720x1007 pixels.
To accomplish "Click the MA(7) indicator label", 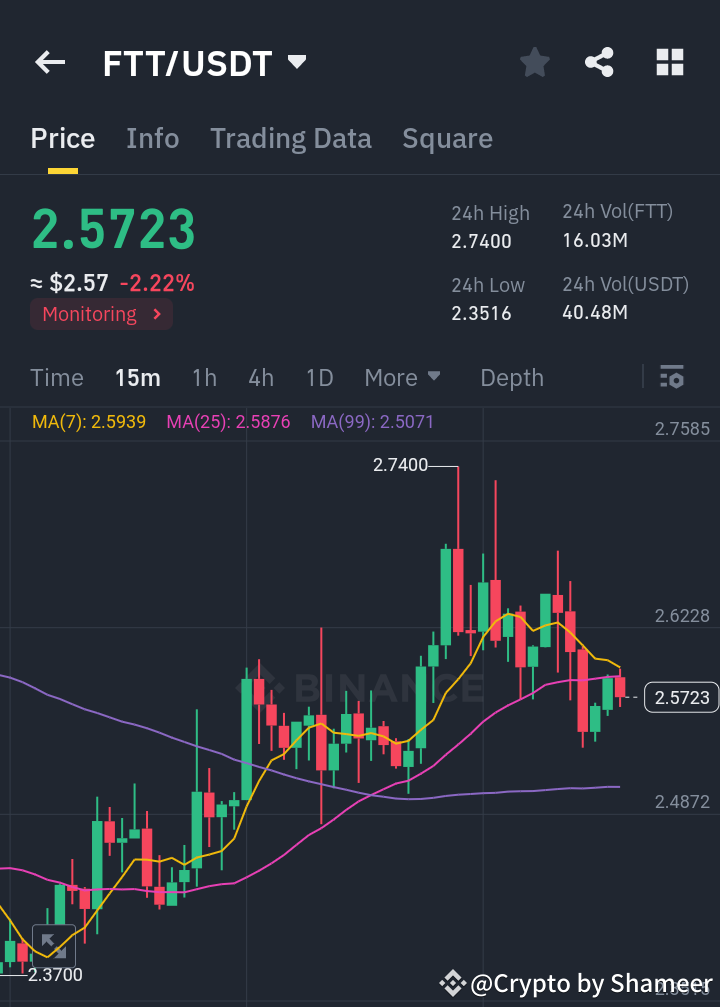I will [x=88, y=423].
